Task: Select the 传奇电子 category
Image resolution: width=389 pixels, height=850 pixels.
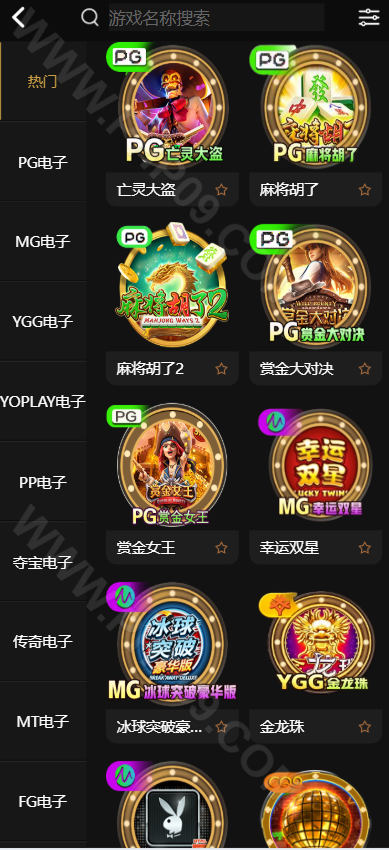Action: tap(43, 642)
